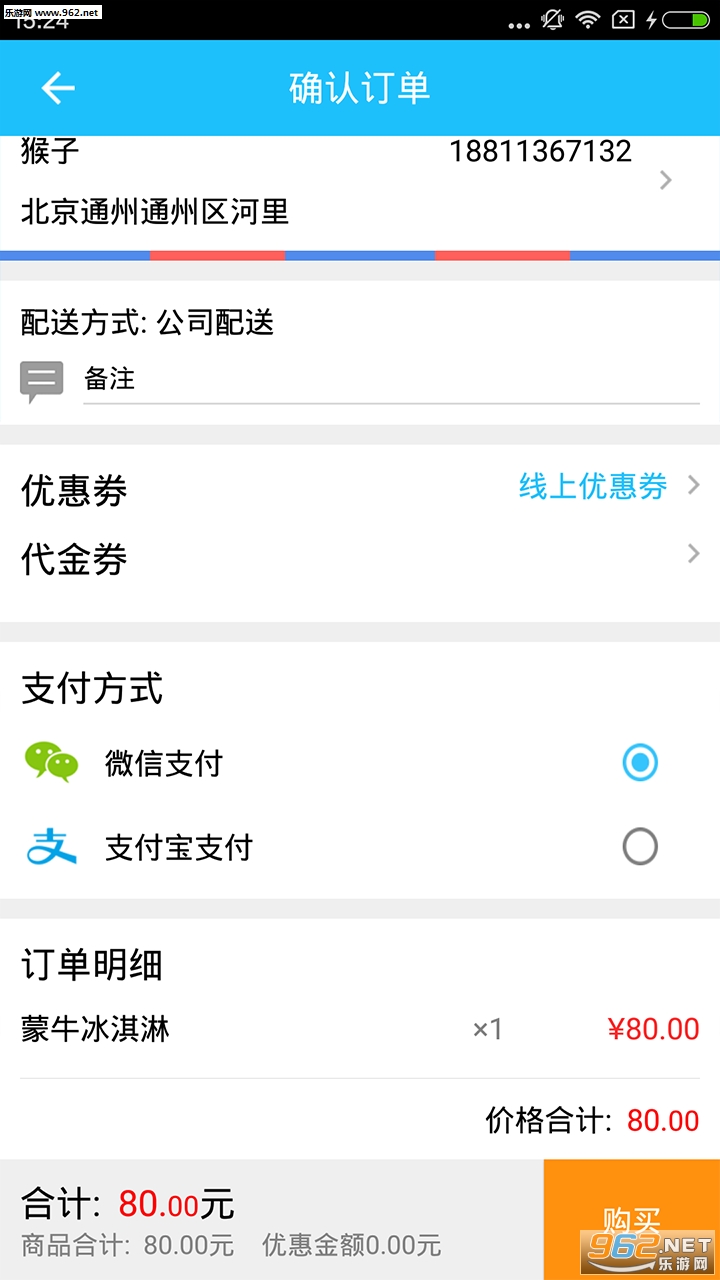Image resolution: width=720 pixels, height=1280 pixels.
Task: Open the delivery address for 猴子
Action: 360,182
